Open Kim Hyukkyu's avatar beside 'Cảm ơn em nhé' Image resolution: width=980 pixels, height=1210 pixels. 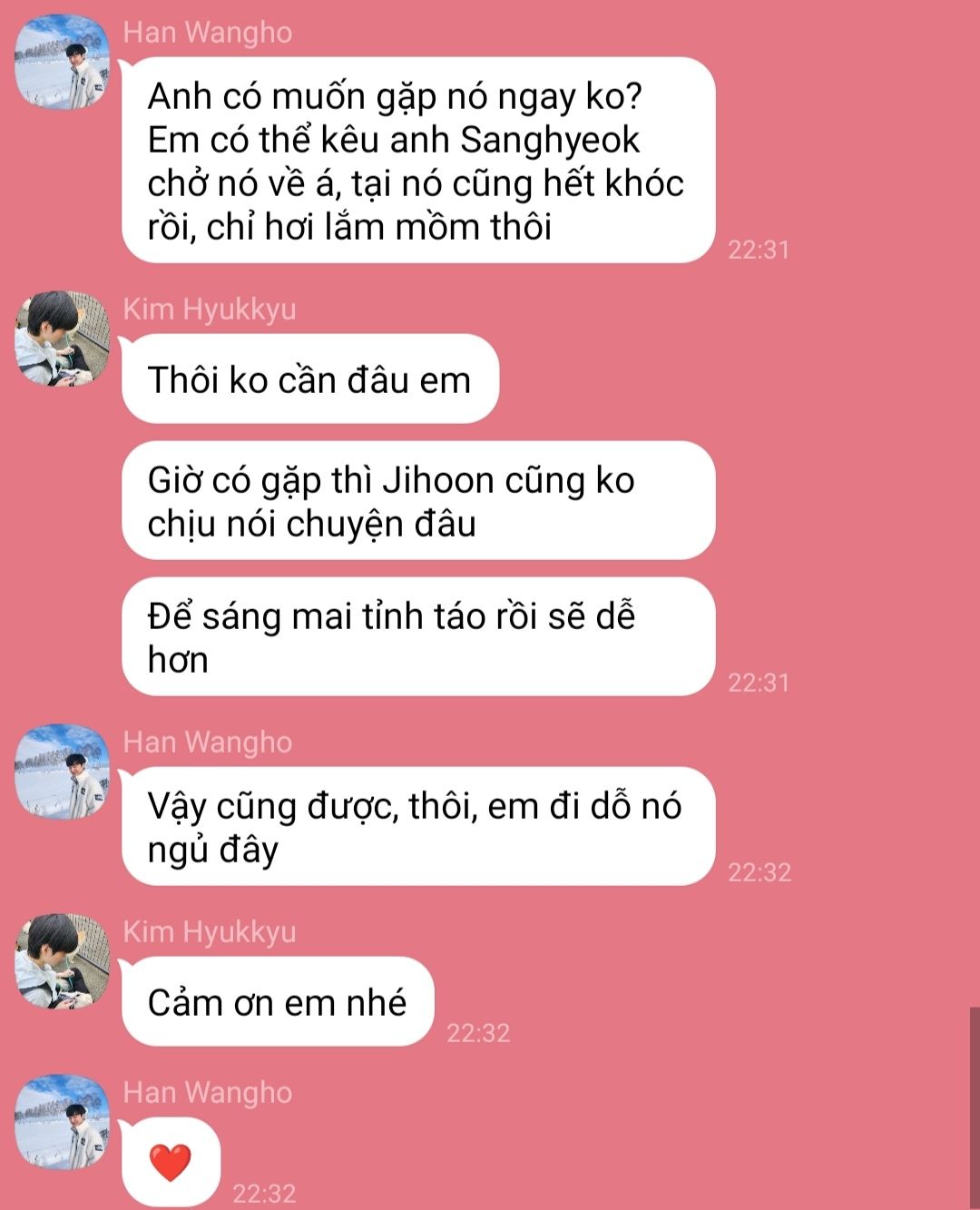click(62, 961)
